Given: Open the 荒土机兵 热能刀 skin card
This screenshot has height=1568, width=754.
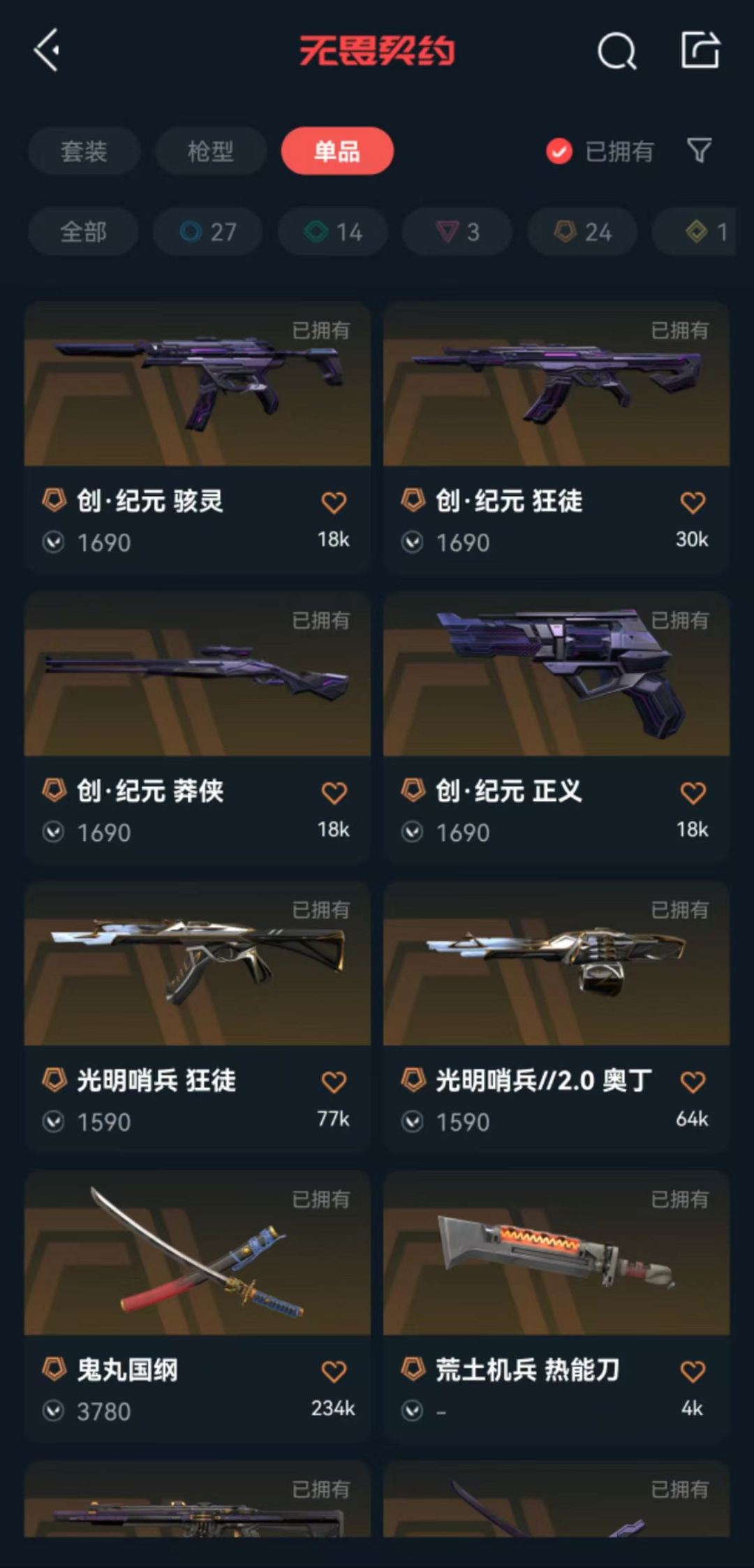Looking at the screenshot, I should [x=556, y=1307].
